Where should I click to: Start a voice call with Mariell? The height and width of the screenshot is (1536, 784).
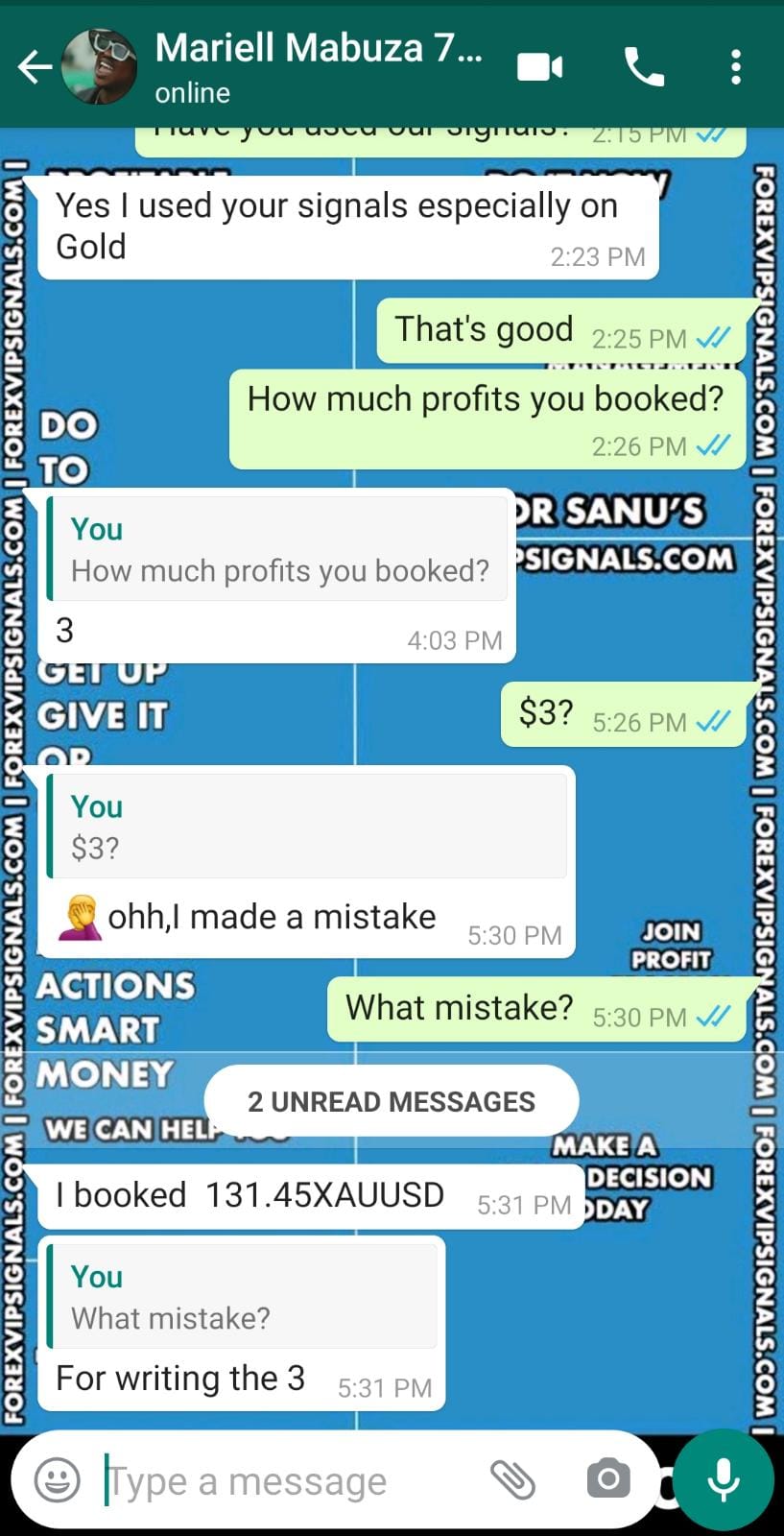pos(644,67)
